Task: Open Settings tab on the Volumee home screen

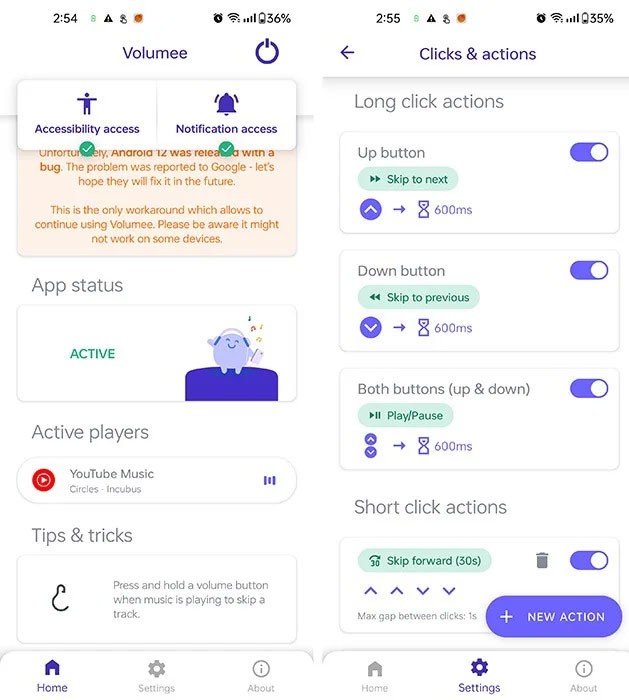Action: (156, 675)
